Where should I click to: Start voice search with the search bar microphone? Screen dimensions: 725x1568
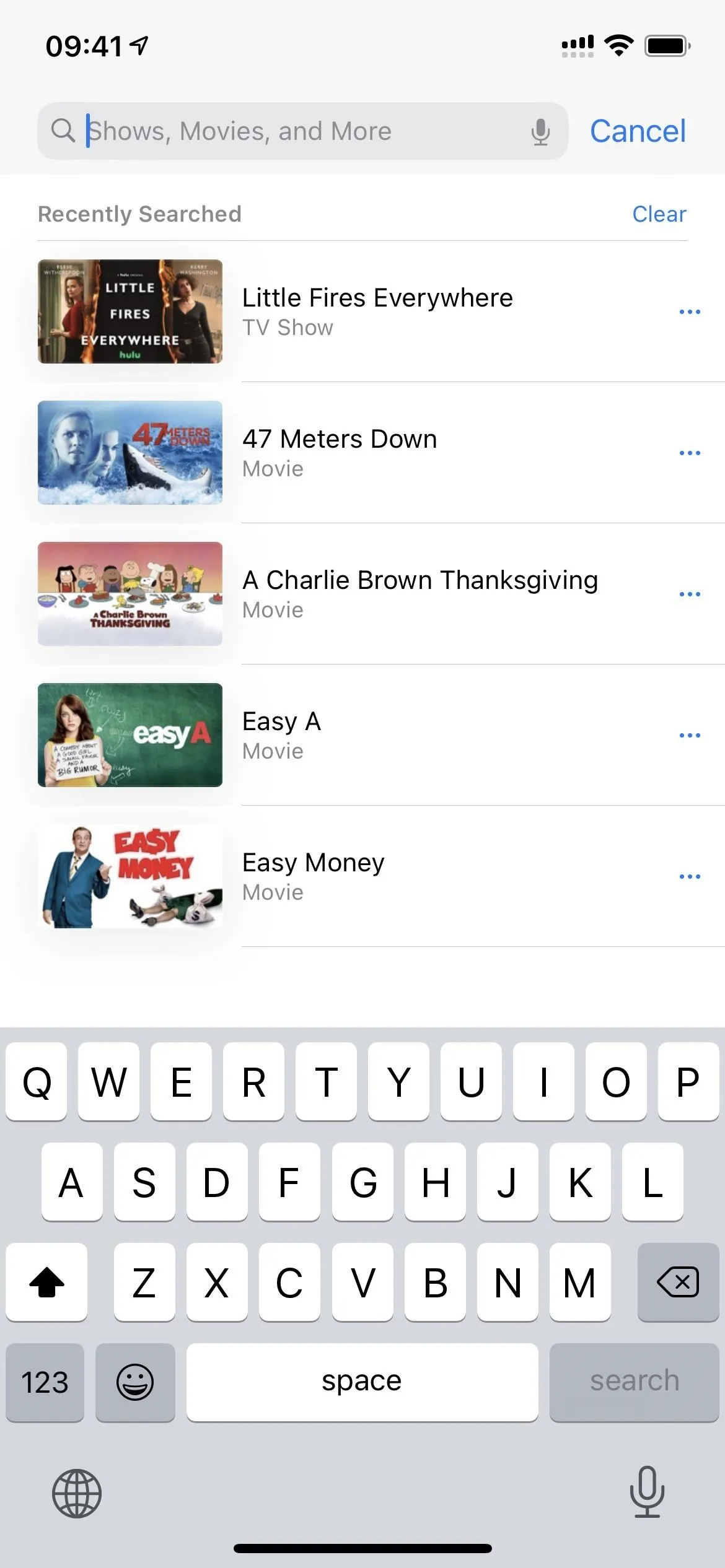click(540, 131)
